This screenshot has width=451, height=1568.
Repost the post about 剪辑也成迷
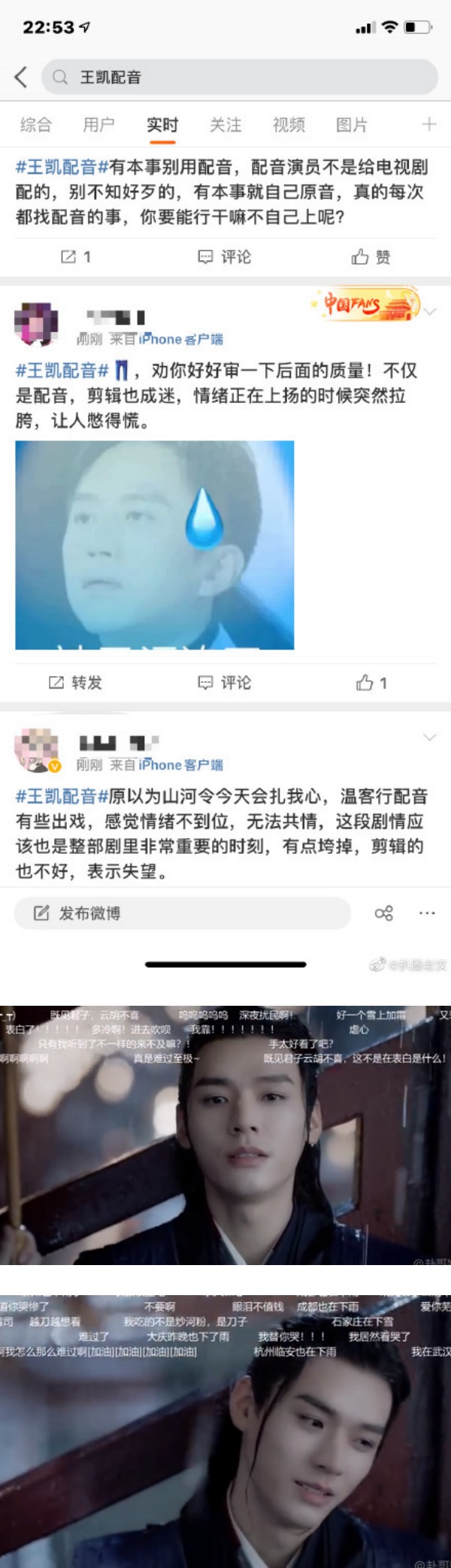click(x=75, y=683)
